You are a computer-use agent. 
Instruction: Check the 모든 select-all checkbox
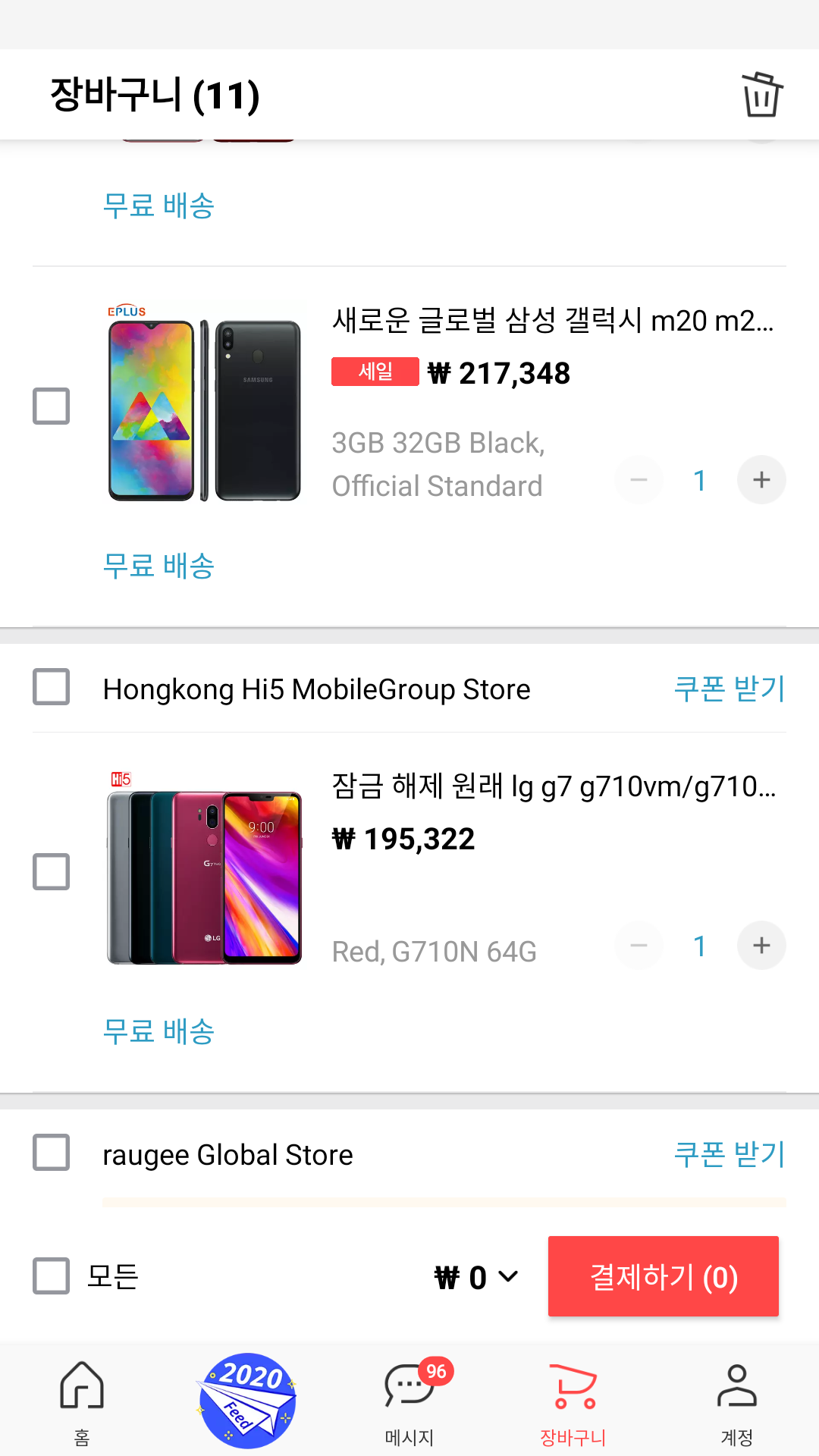click(x=52, y=1276)
